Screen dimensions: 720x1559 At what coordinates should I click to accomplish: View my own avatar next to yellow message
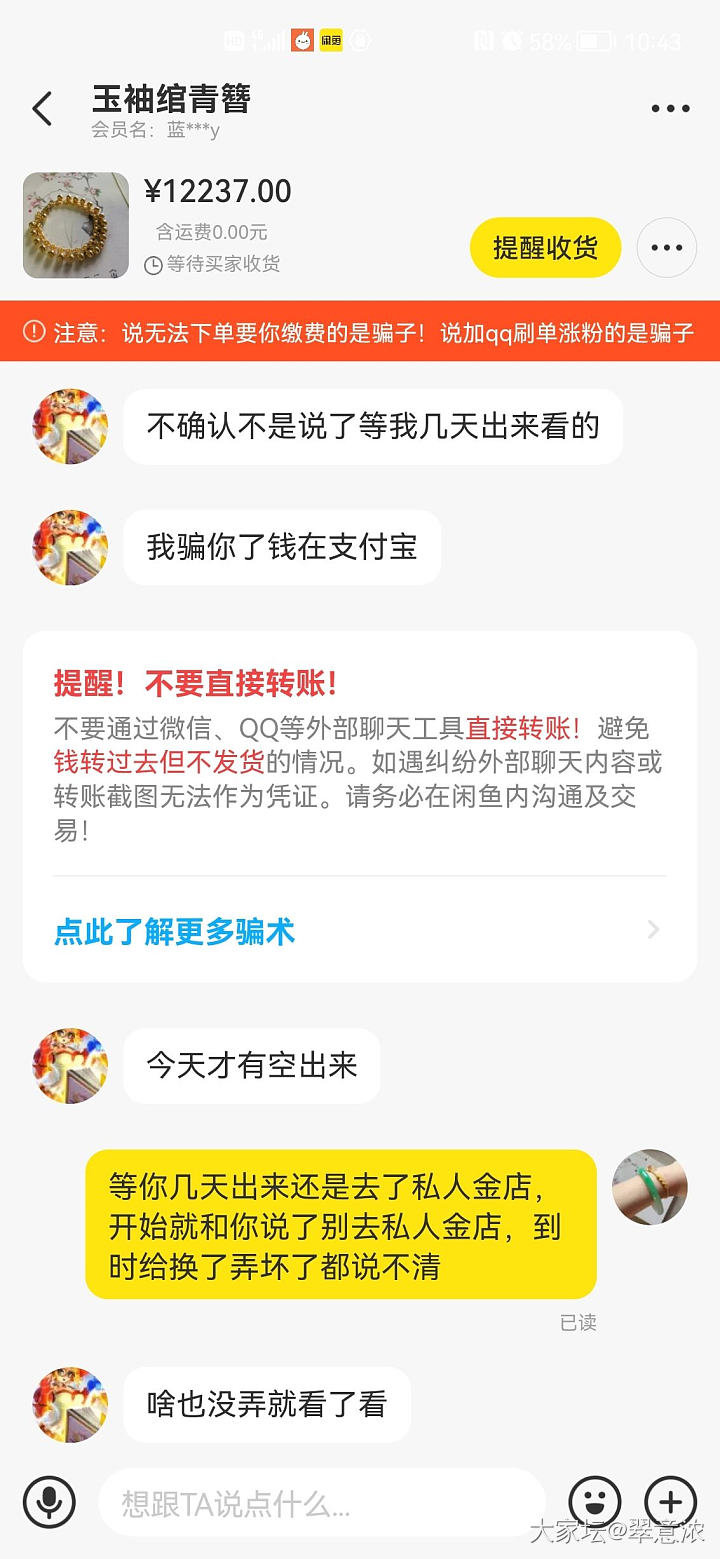650,1187
